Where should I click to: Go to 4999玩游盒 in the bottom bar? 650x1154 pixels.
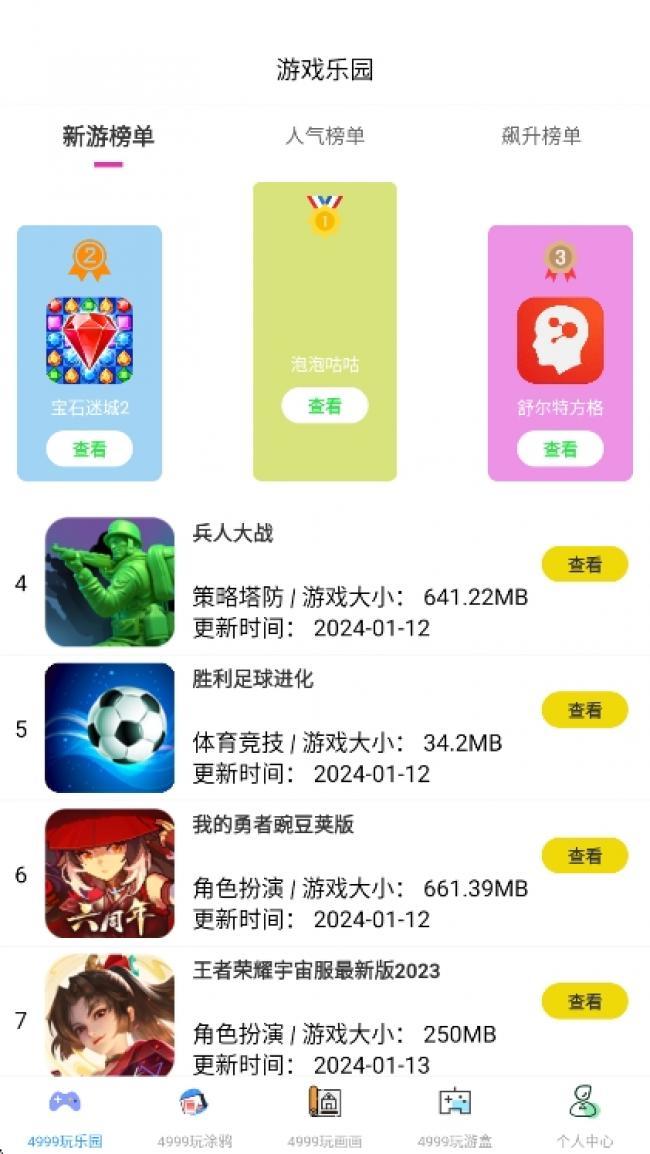point(454,1117)
